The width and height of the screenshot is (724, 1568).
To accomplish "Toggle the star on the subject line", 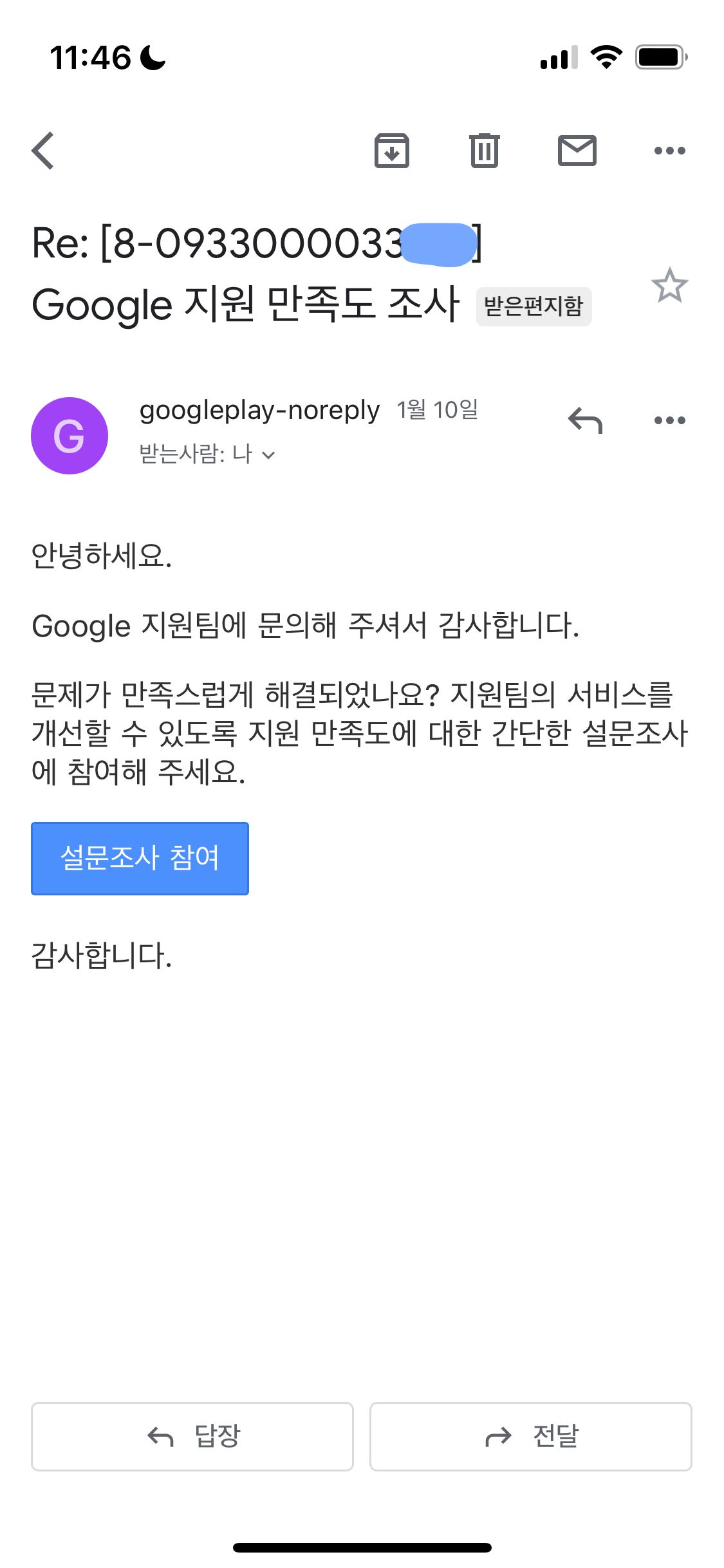I will click(670, 283).
